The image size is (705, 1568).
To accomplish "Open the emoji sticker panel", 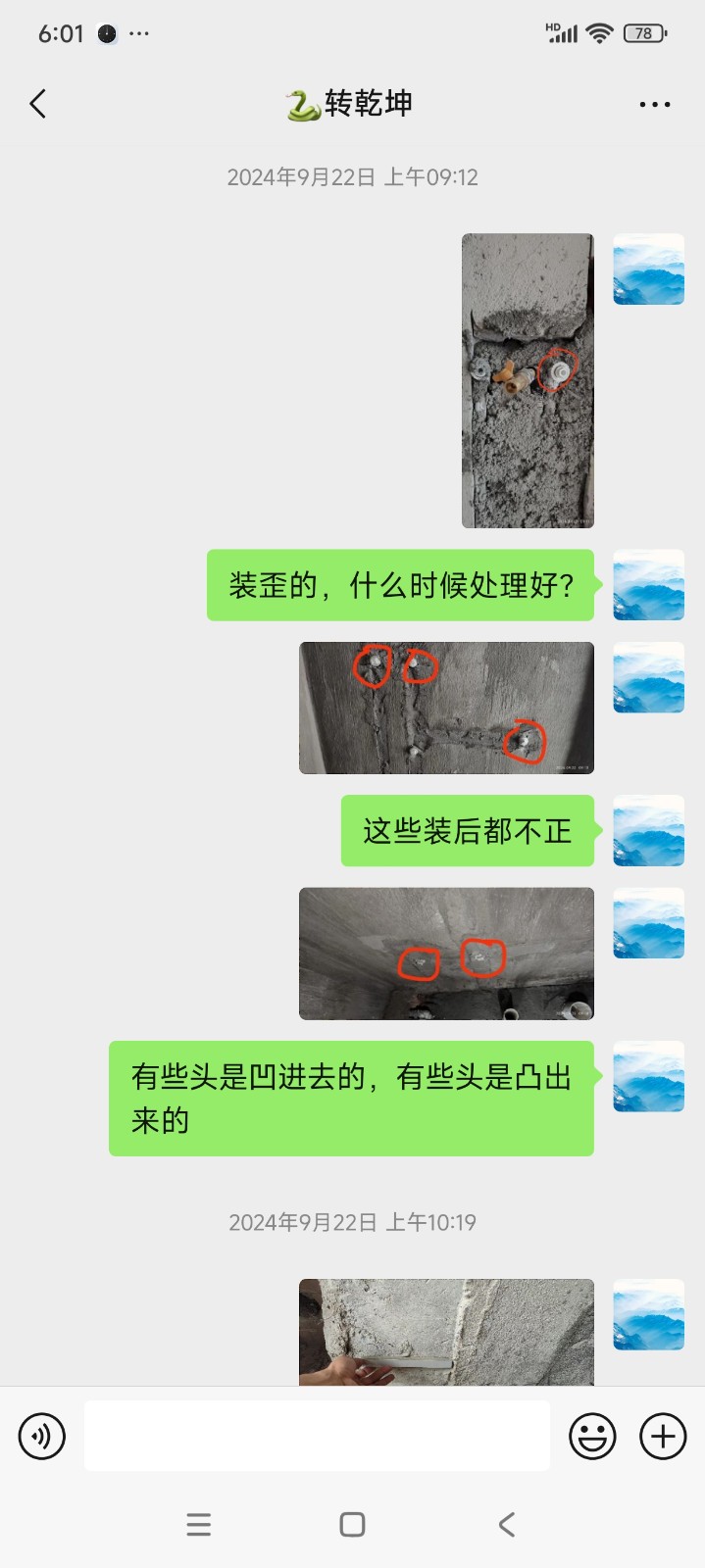I will point(592,1437).
